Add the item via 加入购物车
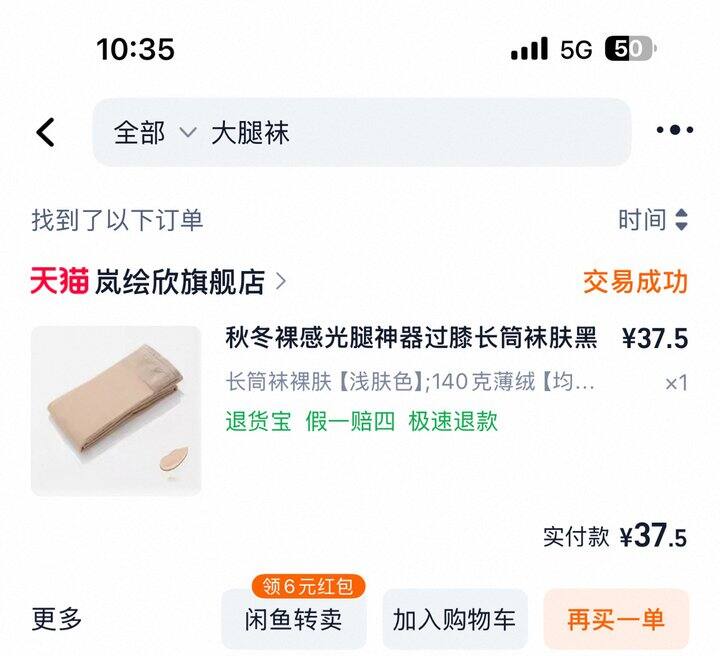 (x=455, y=619)
